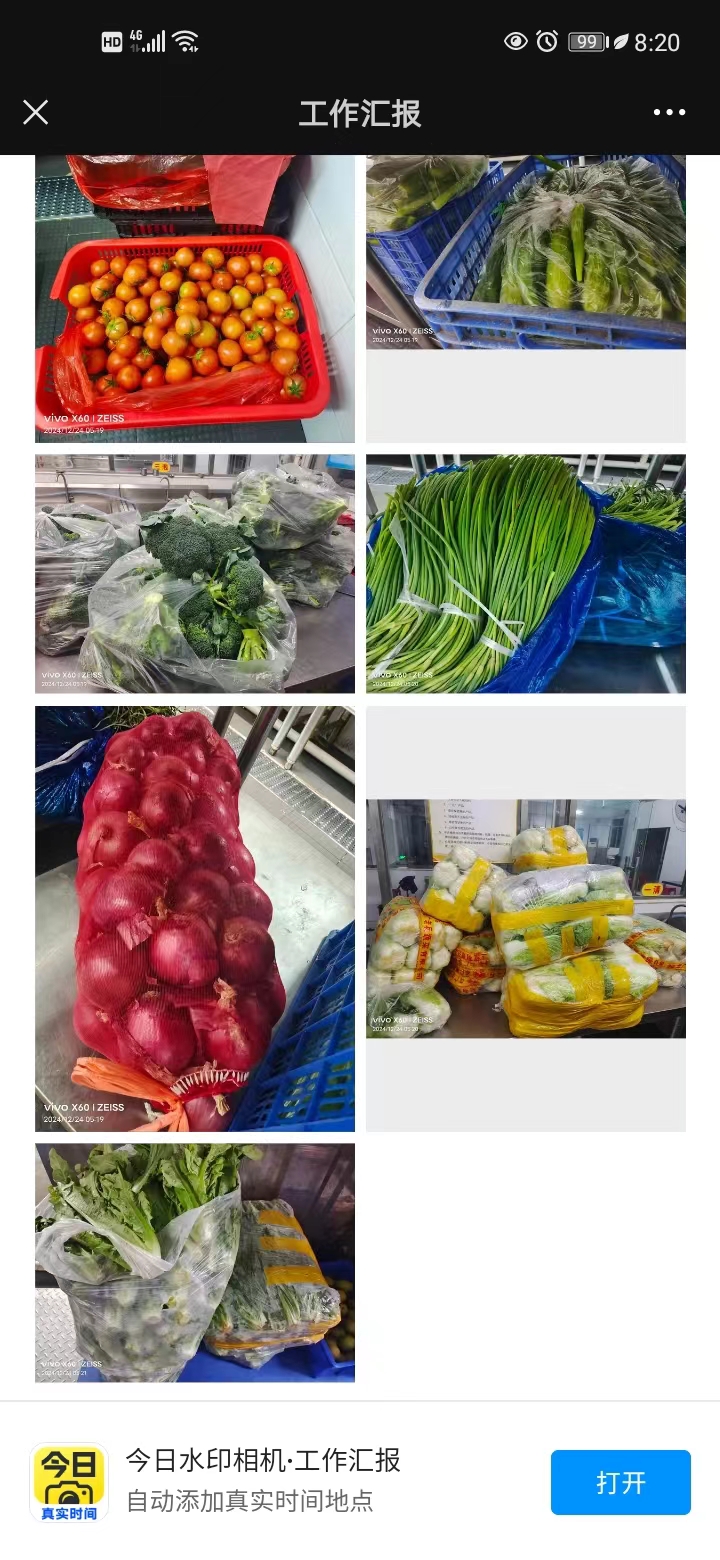Close the 工作汇报 page
The image size is (720, 1560).
click(36, 112)
